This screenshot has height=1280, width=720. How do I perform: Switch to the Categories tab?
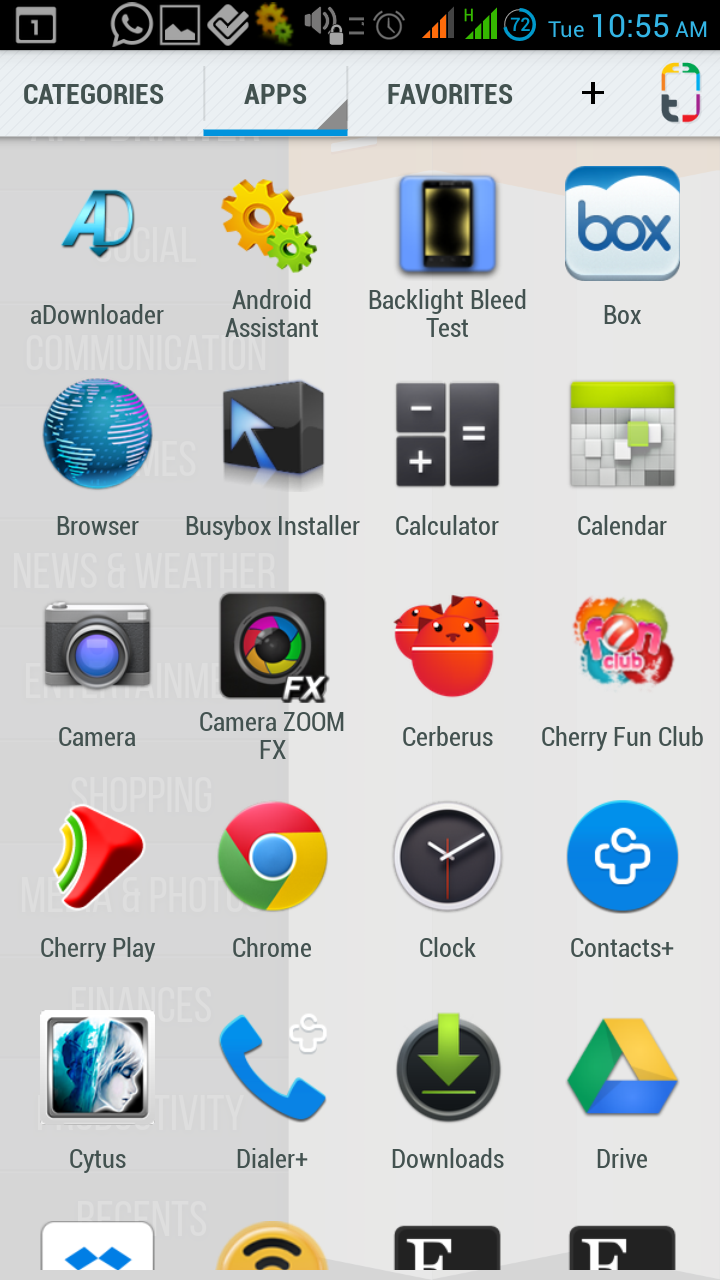point(93,95)
